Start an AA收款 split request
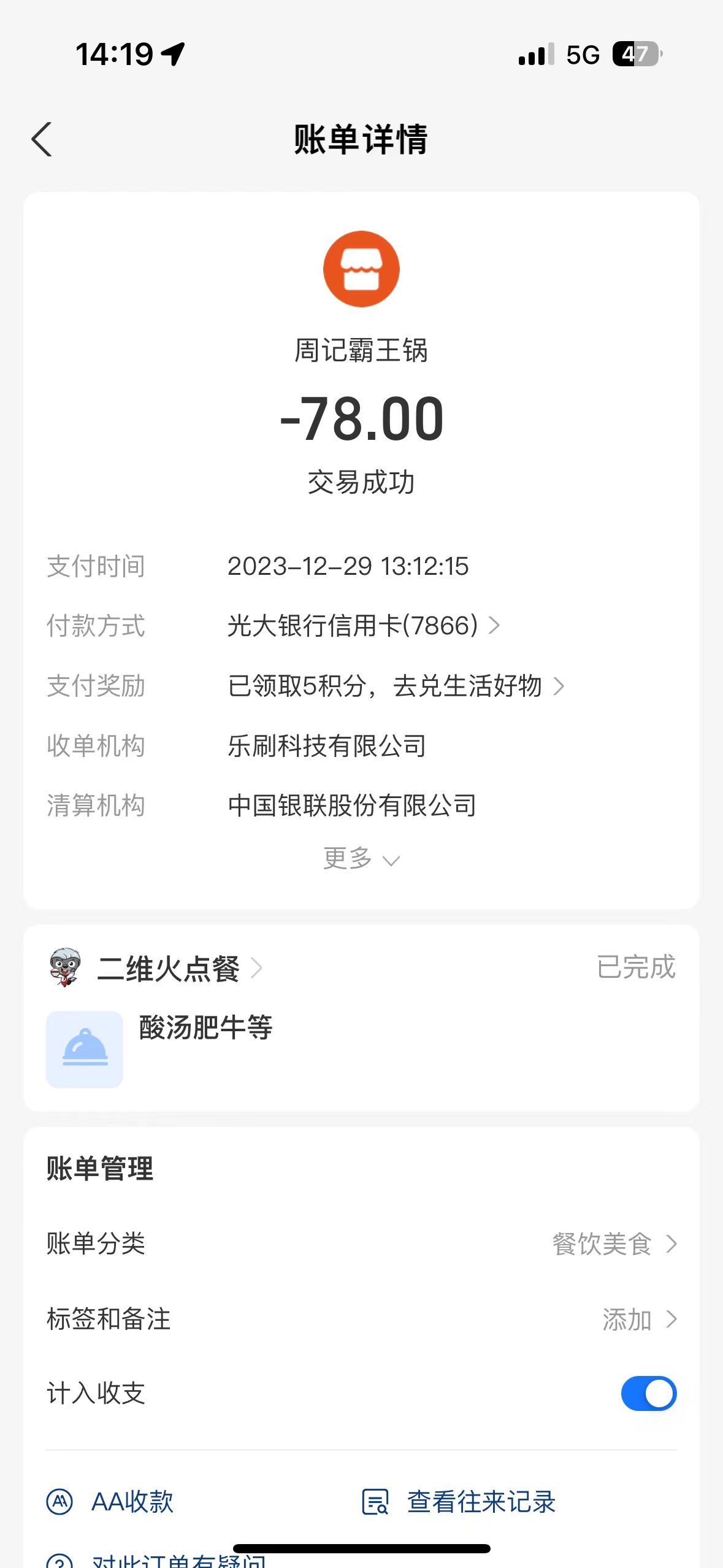 [x=110, y=1502]
